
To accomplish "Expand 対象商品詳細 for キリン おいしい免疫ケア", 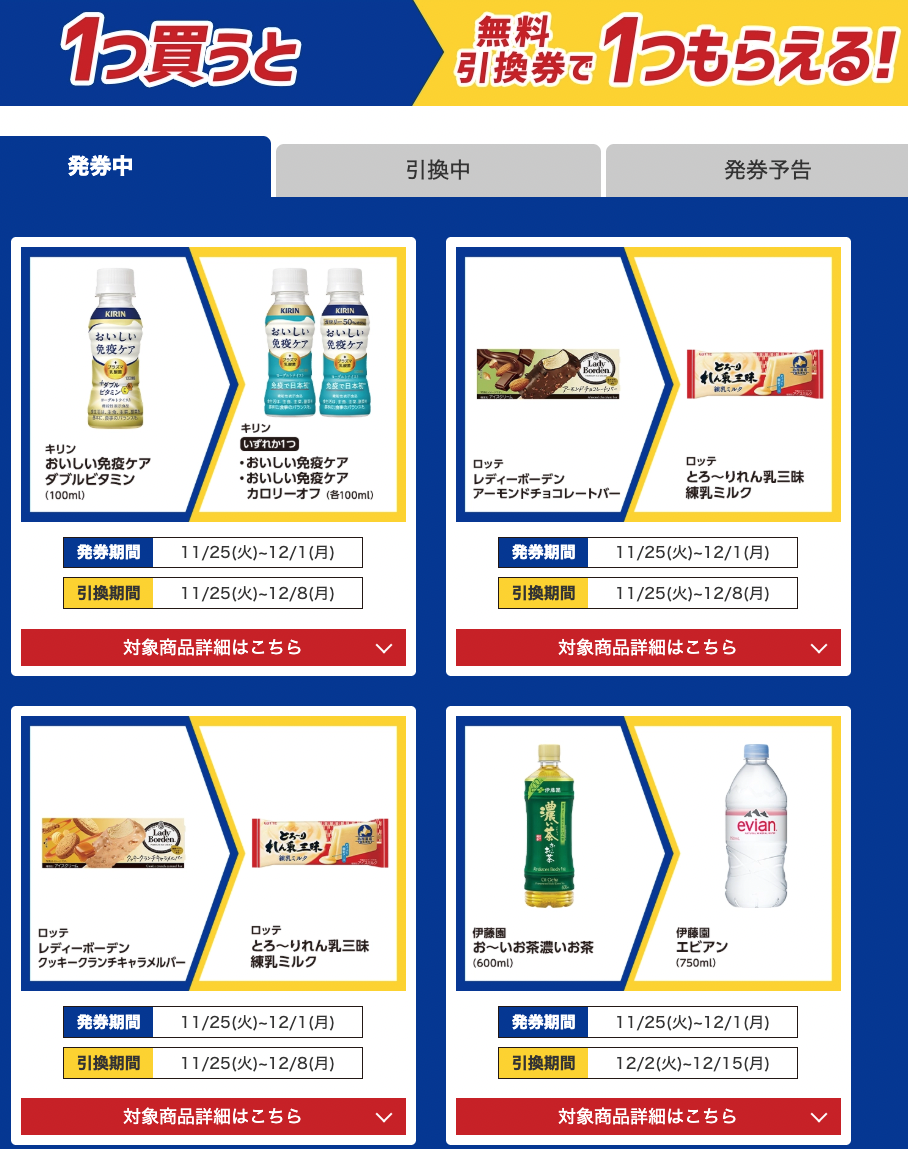I will 213,647.
